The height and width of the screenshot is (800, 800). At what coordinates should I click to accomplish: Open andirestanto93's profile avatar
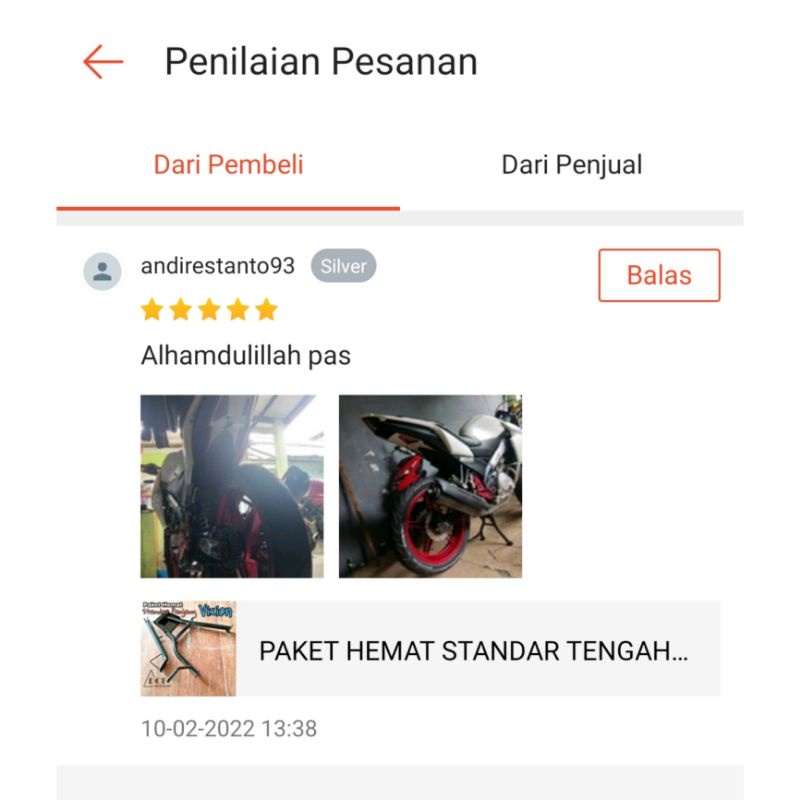[102, 271]
